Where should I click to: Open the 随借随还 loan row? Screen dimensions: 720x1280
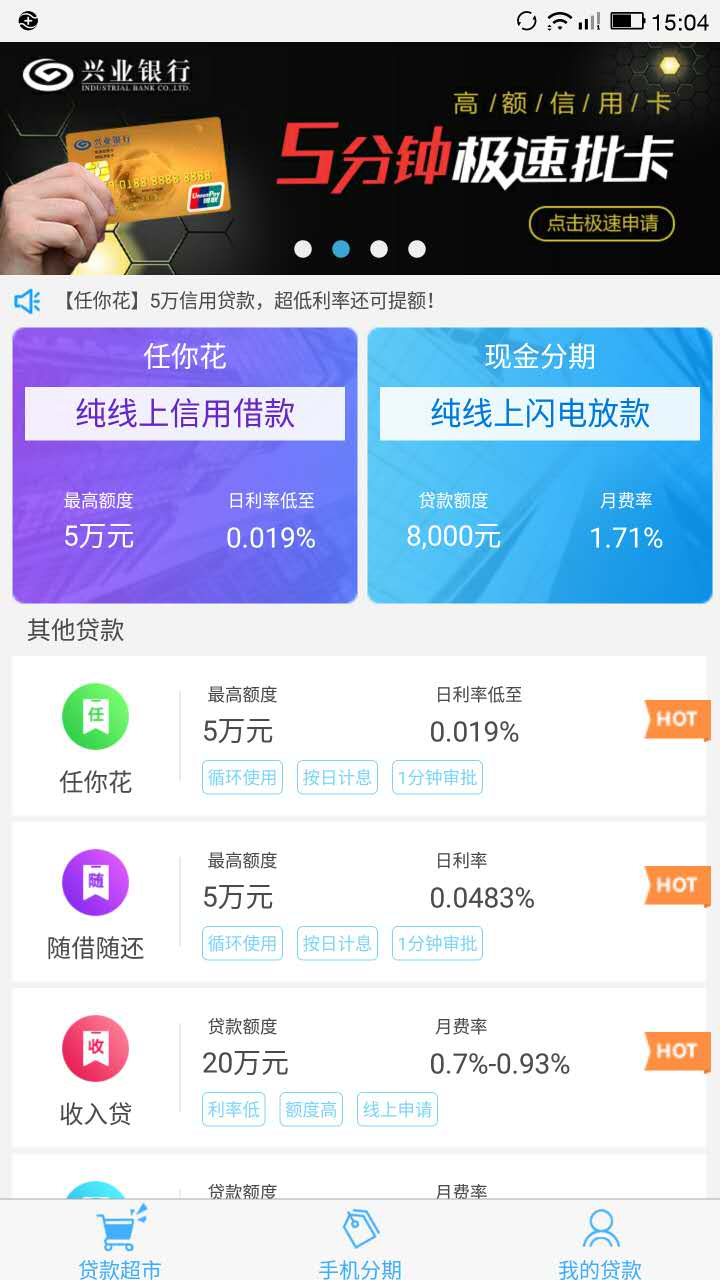point(360,902)
